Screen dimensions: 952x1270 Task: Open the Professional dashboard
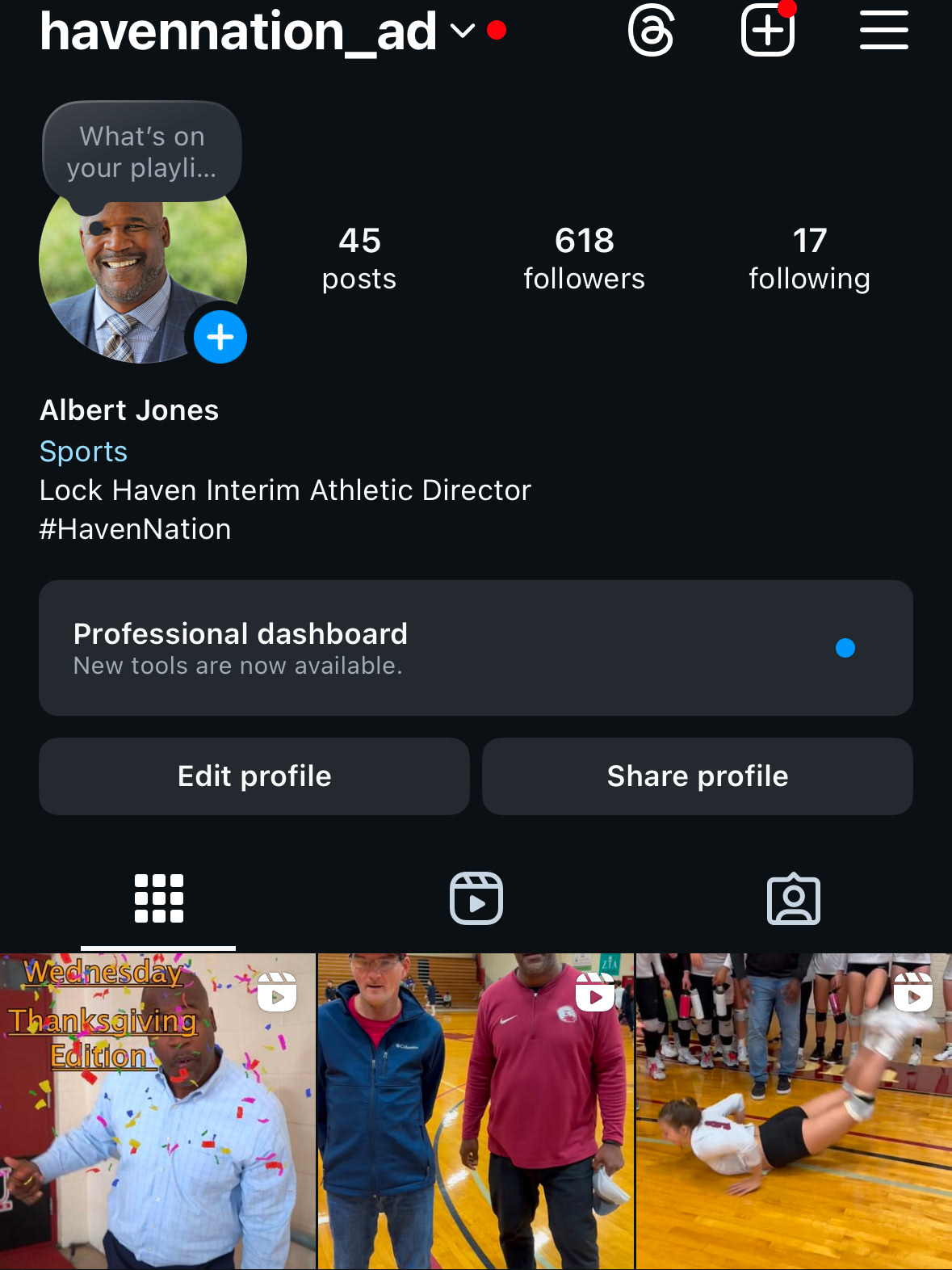(x=476, y=648)
